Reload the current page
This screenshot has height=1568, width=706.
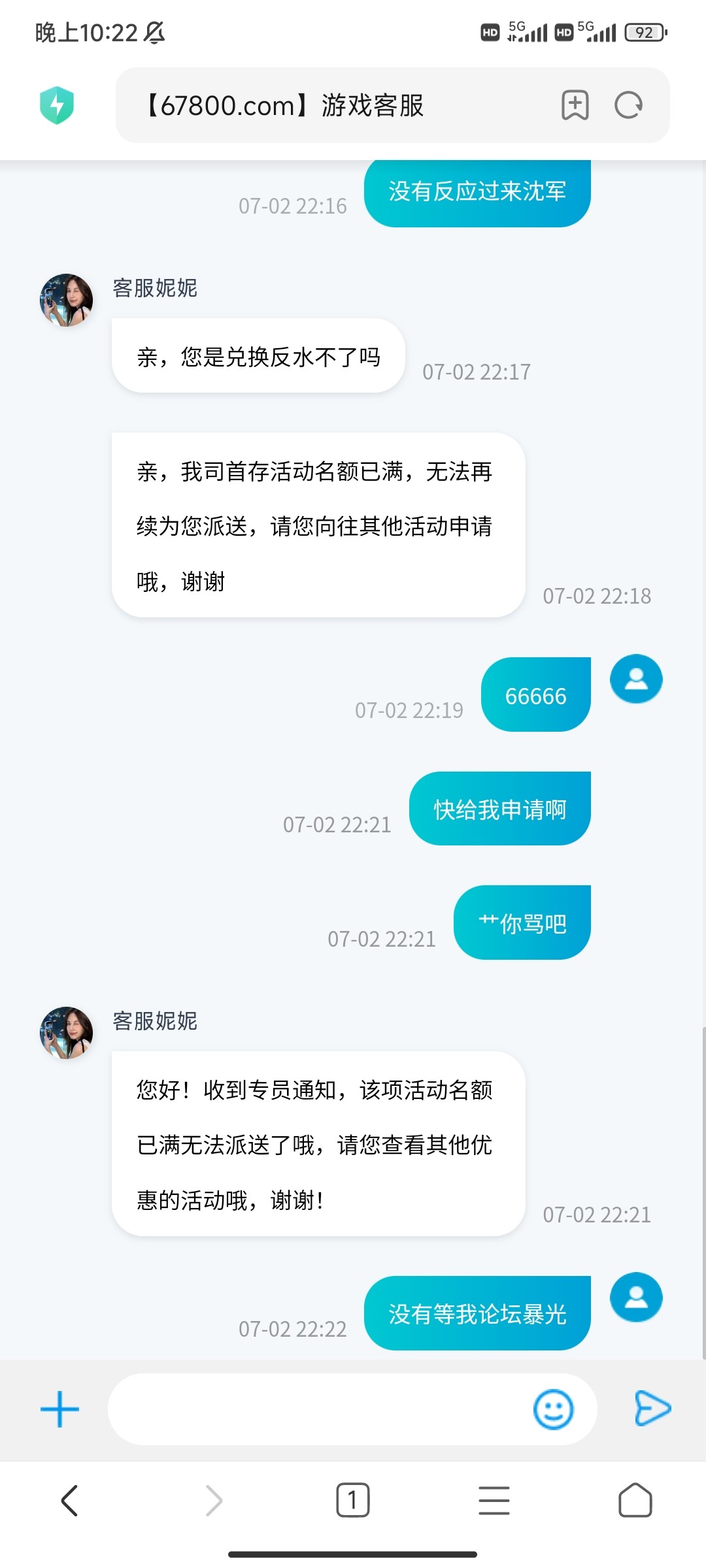point(629,105)
